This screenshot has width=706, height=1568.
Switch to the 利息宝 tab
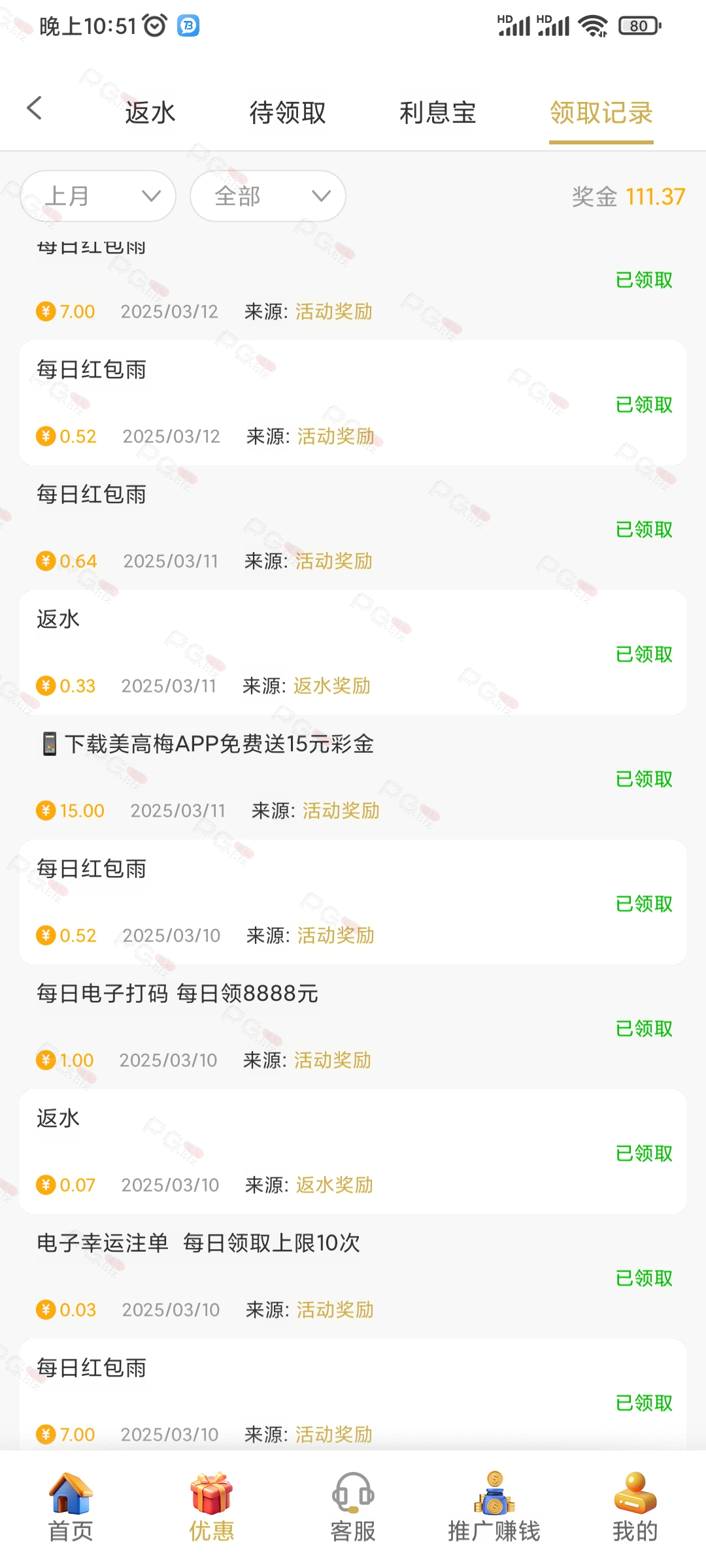coord(437,113)
